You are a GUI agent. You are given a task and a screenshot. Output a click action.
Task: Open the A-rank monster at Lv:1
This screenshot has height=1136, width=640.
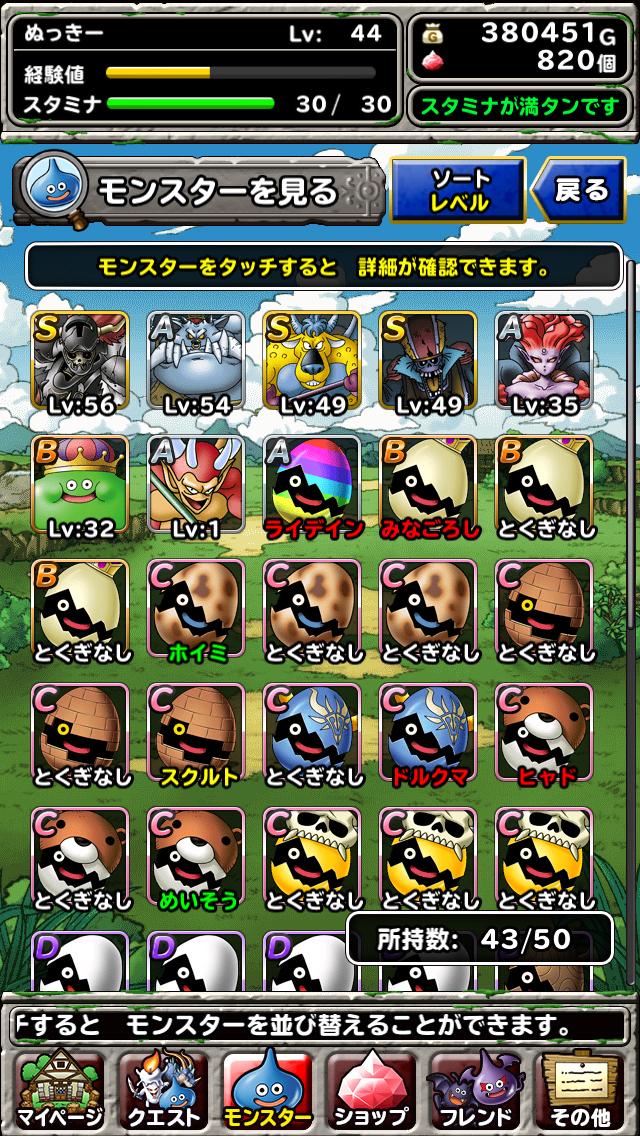tap(197, 487)
